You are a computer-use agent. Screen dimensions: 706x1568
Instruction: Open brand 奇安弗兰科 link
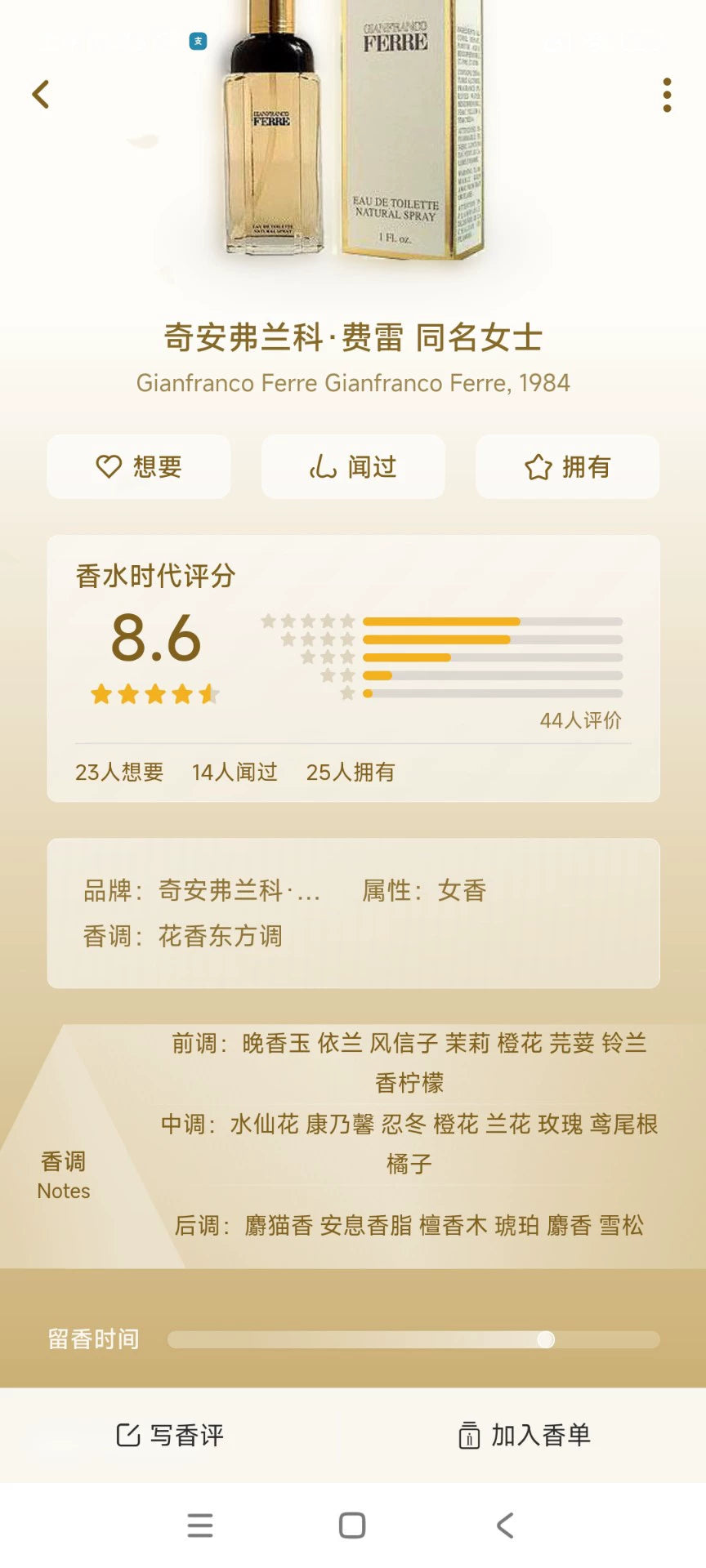pyautogui.click(x=239, y=890)
